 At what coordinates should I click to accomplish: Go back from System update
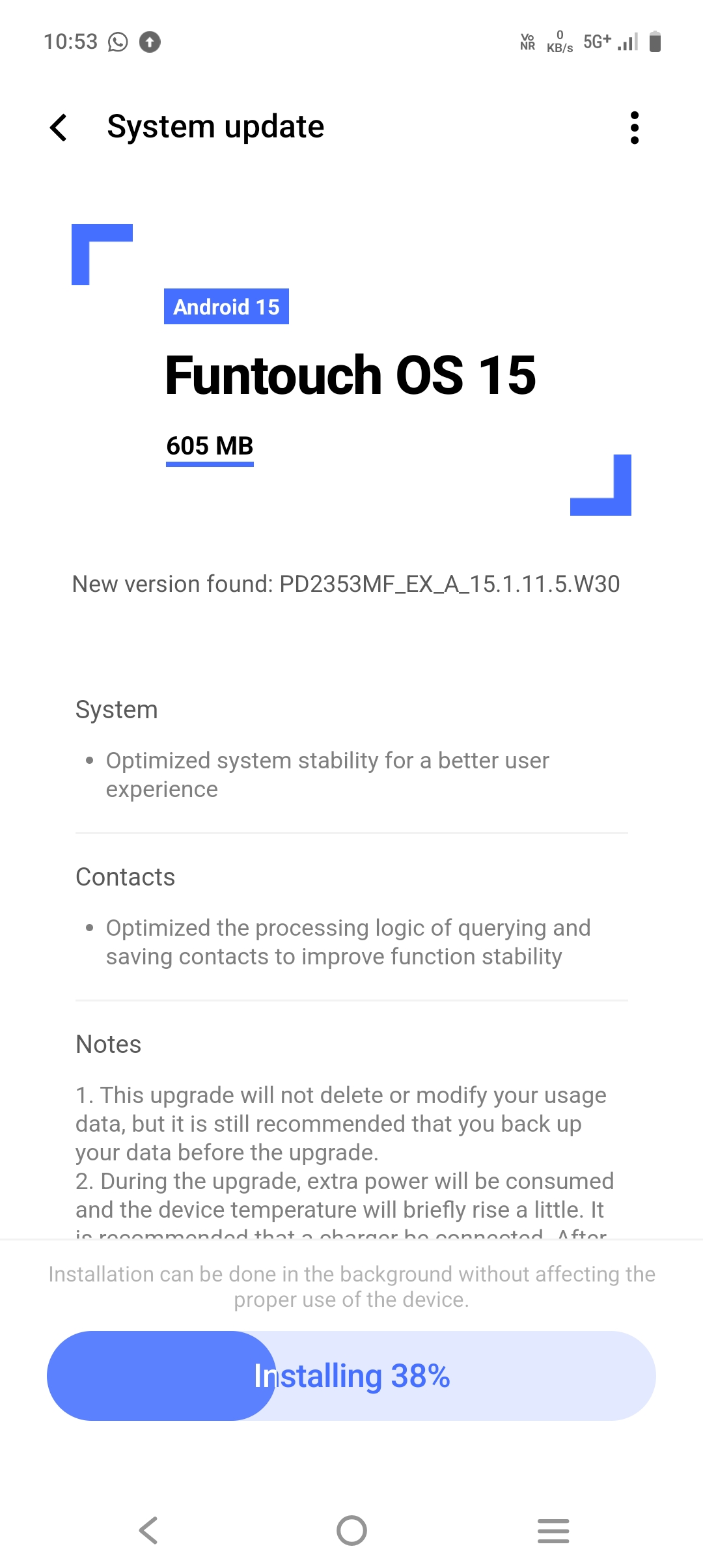point(59,127)
